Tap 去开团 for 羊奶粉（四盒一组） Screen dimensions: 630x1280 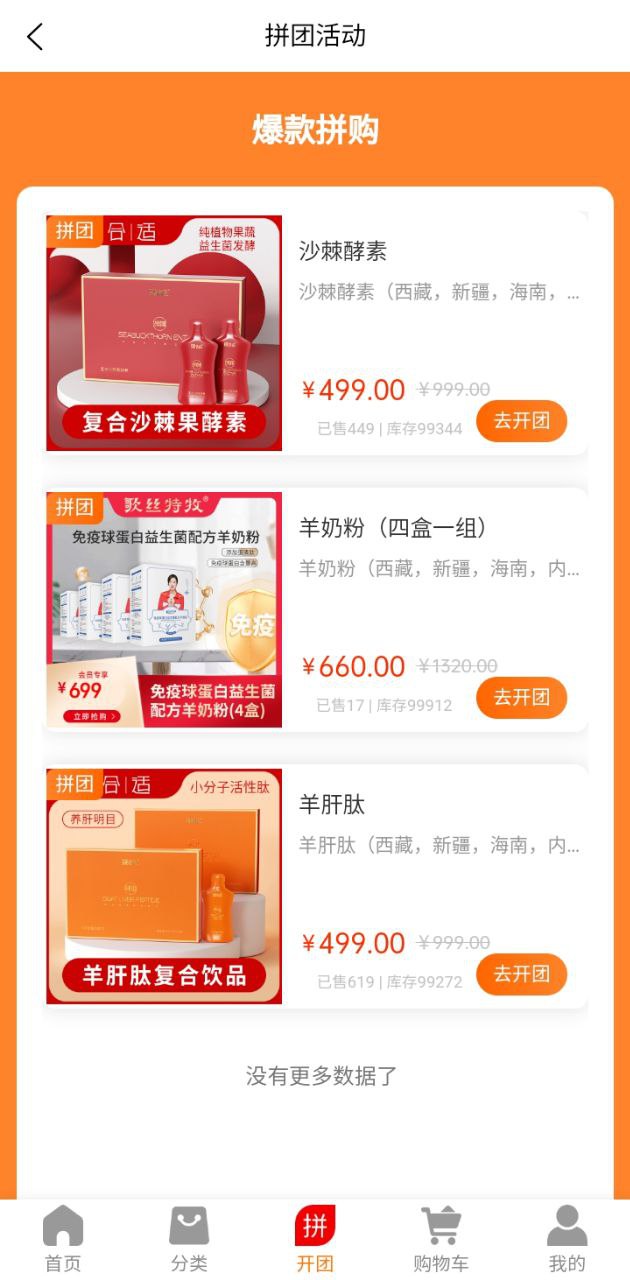tap(521, 697)
